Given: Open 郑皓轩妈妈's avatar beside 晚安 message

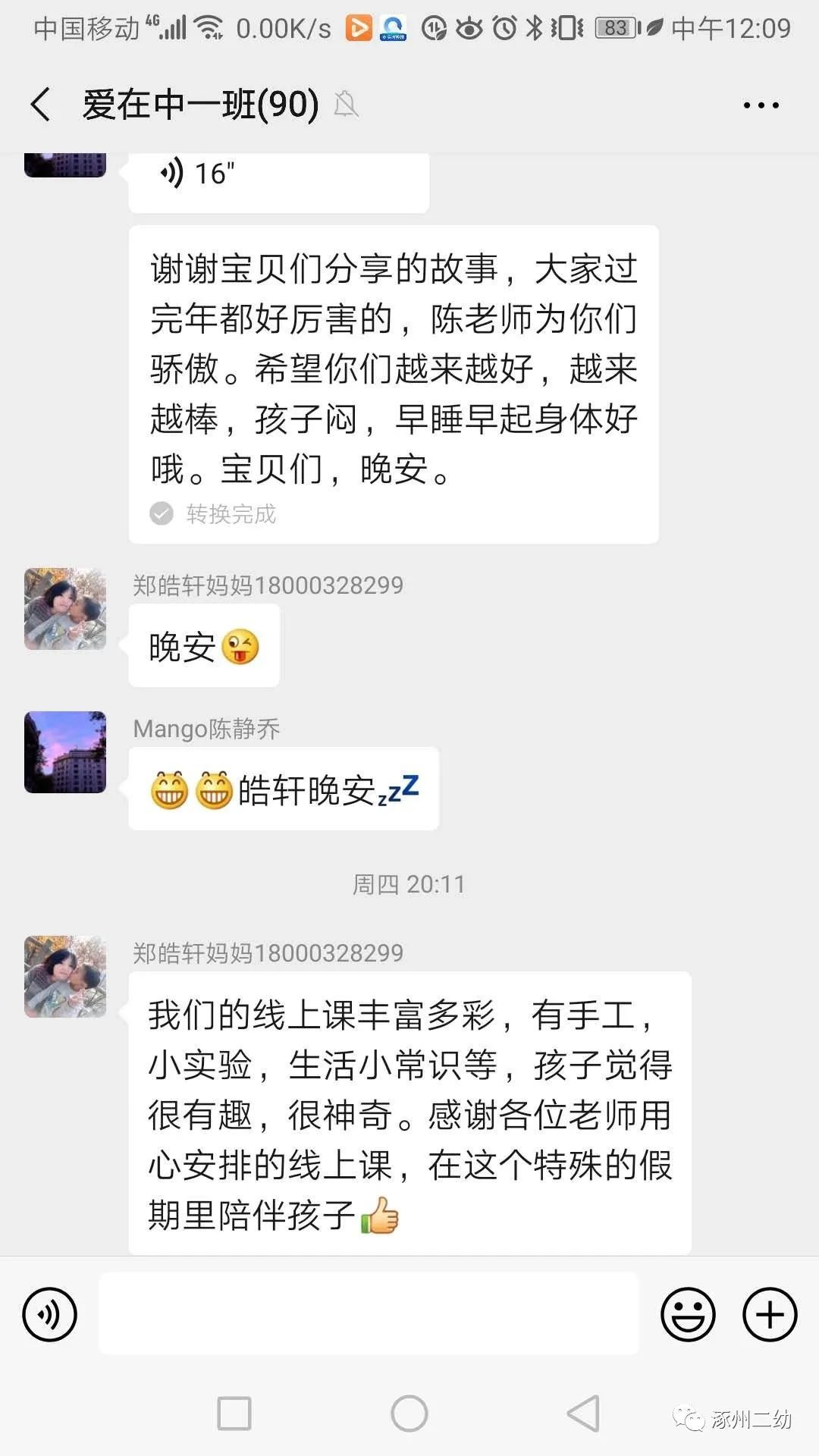Looking at the screenshot, I should [x=65, y=609].
